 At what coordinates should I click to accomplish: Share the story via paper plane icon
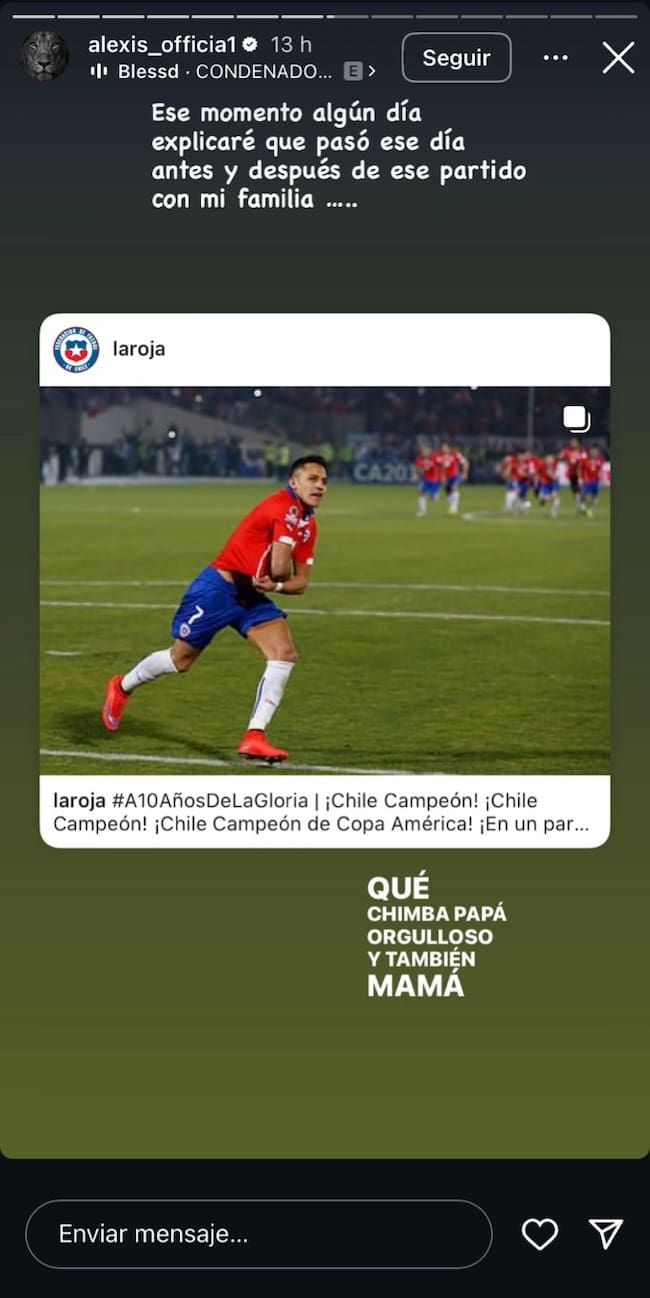606,1234
